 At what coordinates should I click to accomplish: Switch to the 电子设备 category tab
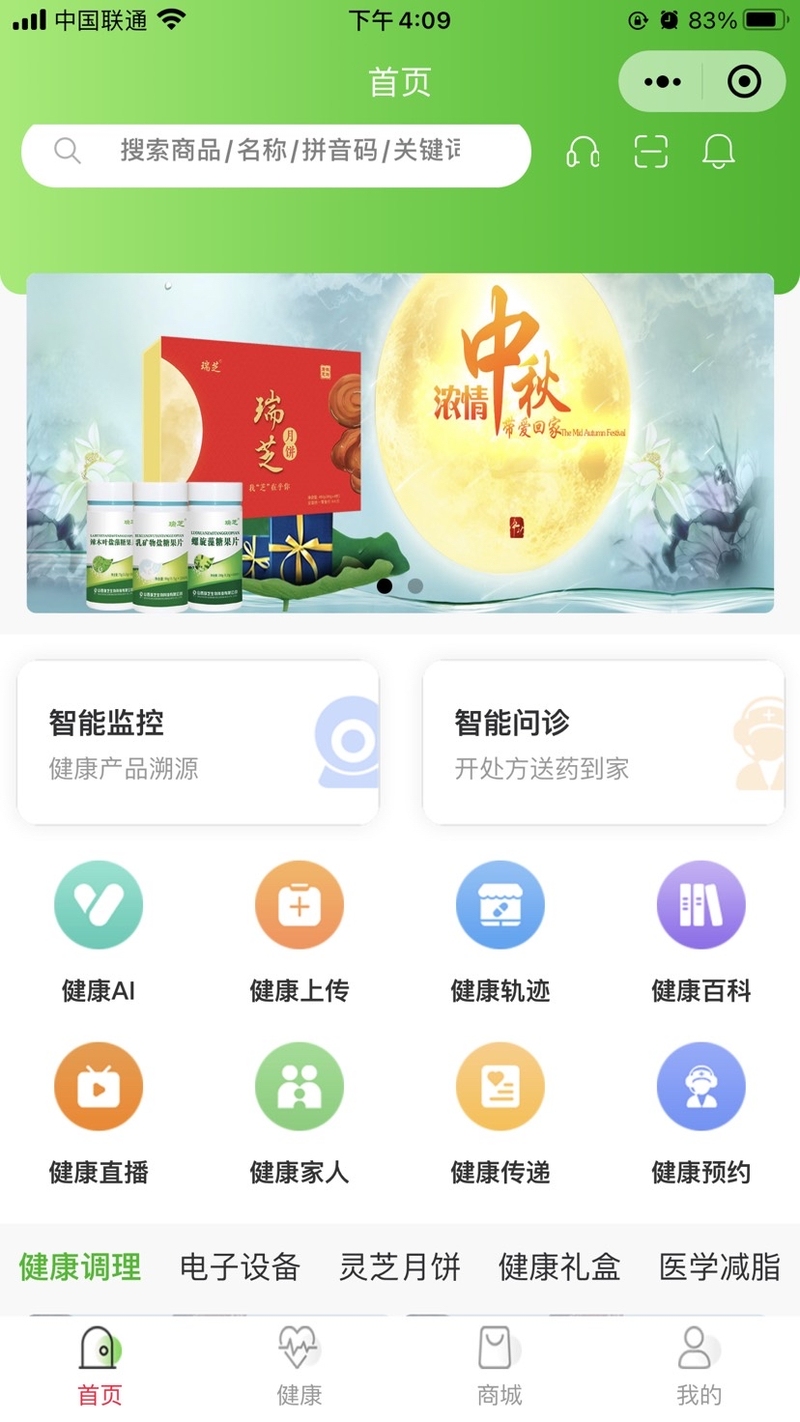[x=240, y=1267]
